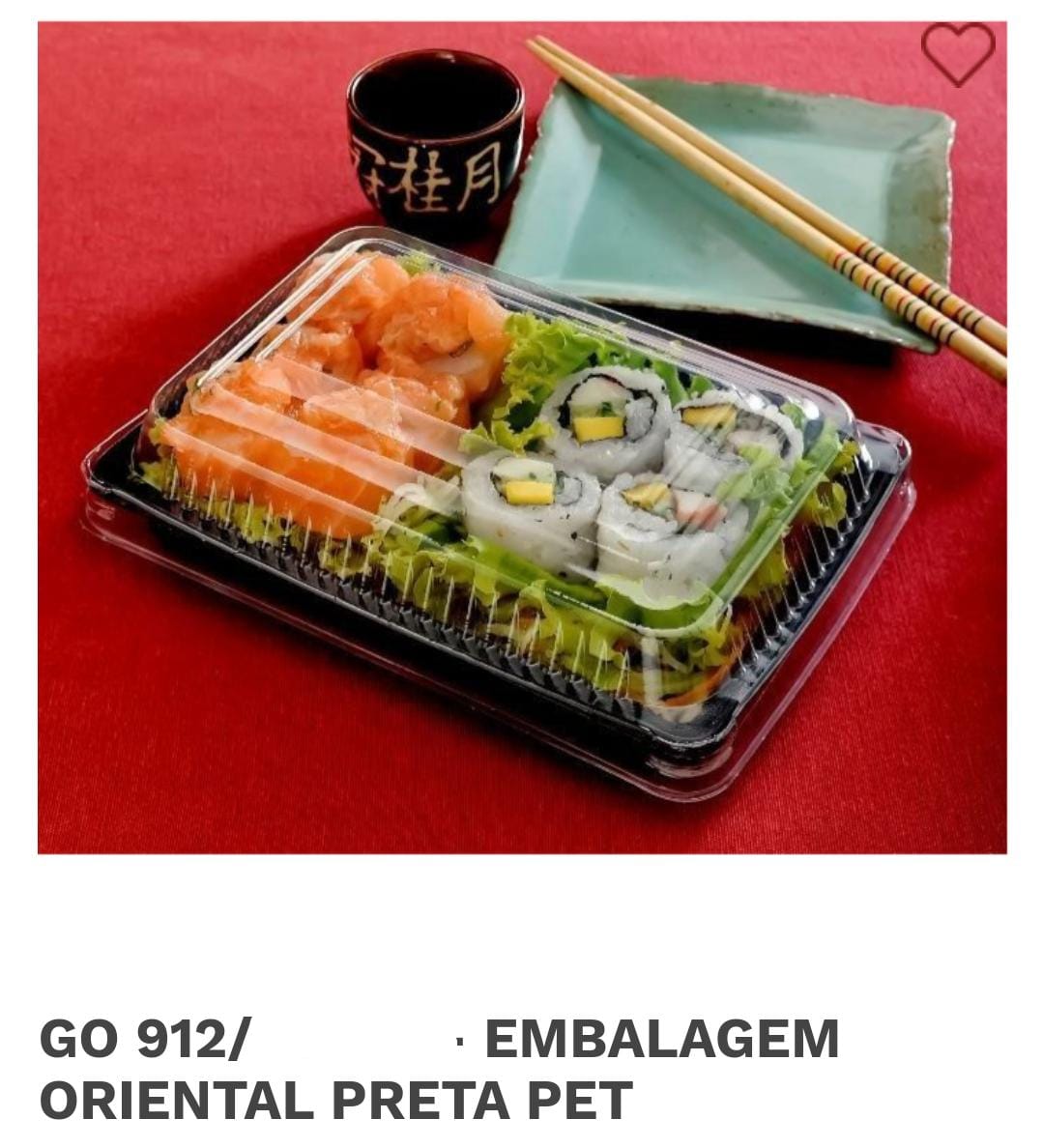Viewport: 1043px width, 1148px height.
Task: Add the sushi packaging to favorites
Action: point(957,52)
